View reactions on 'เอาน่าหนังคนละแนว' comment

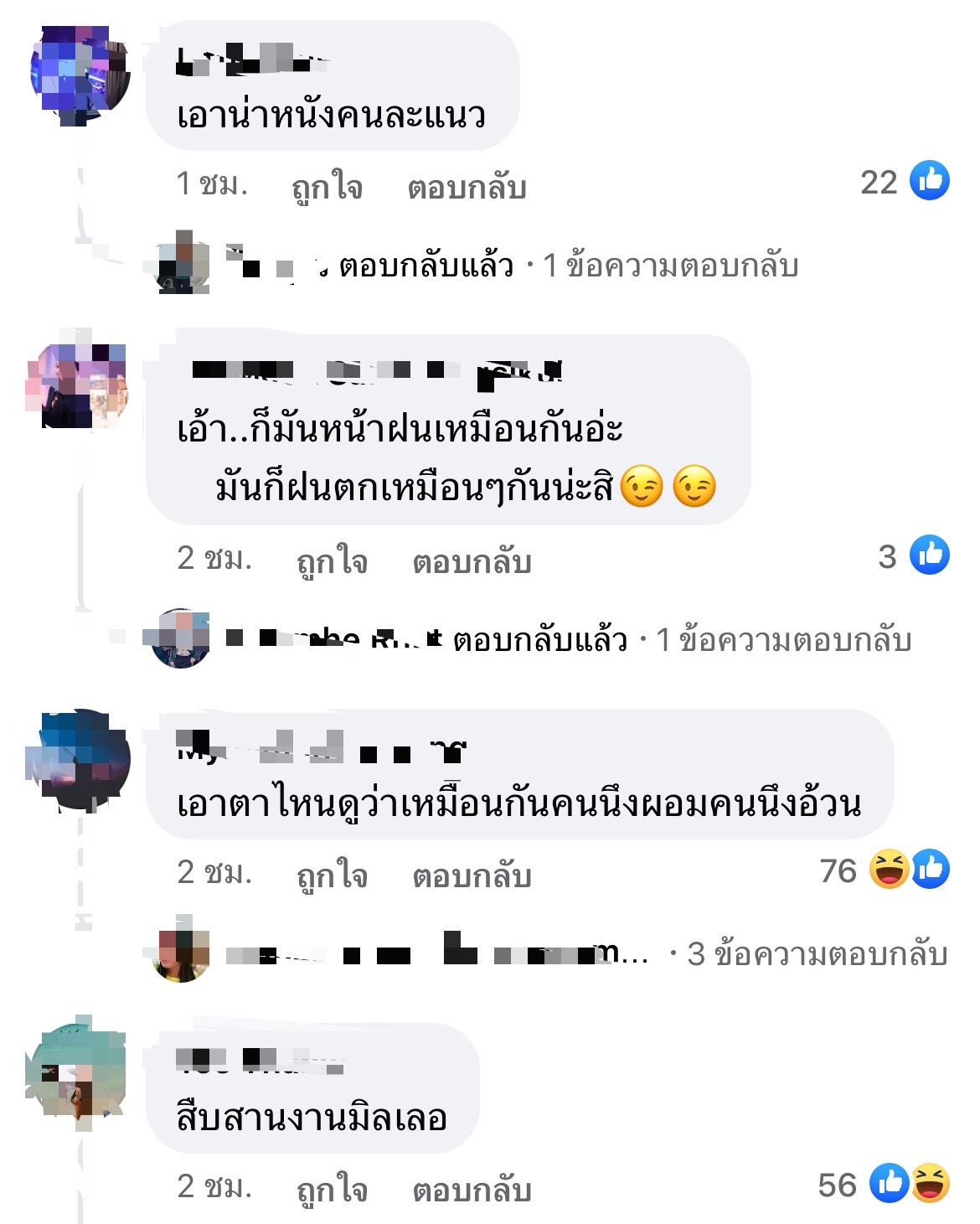[905, 182]
